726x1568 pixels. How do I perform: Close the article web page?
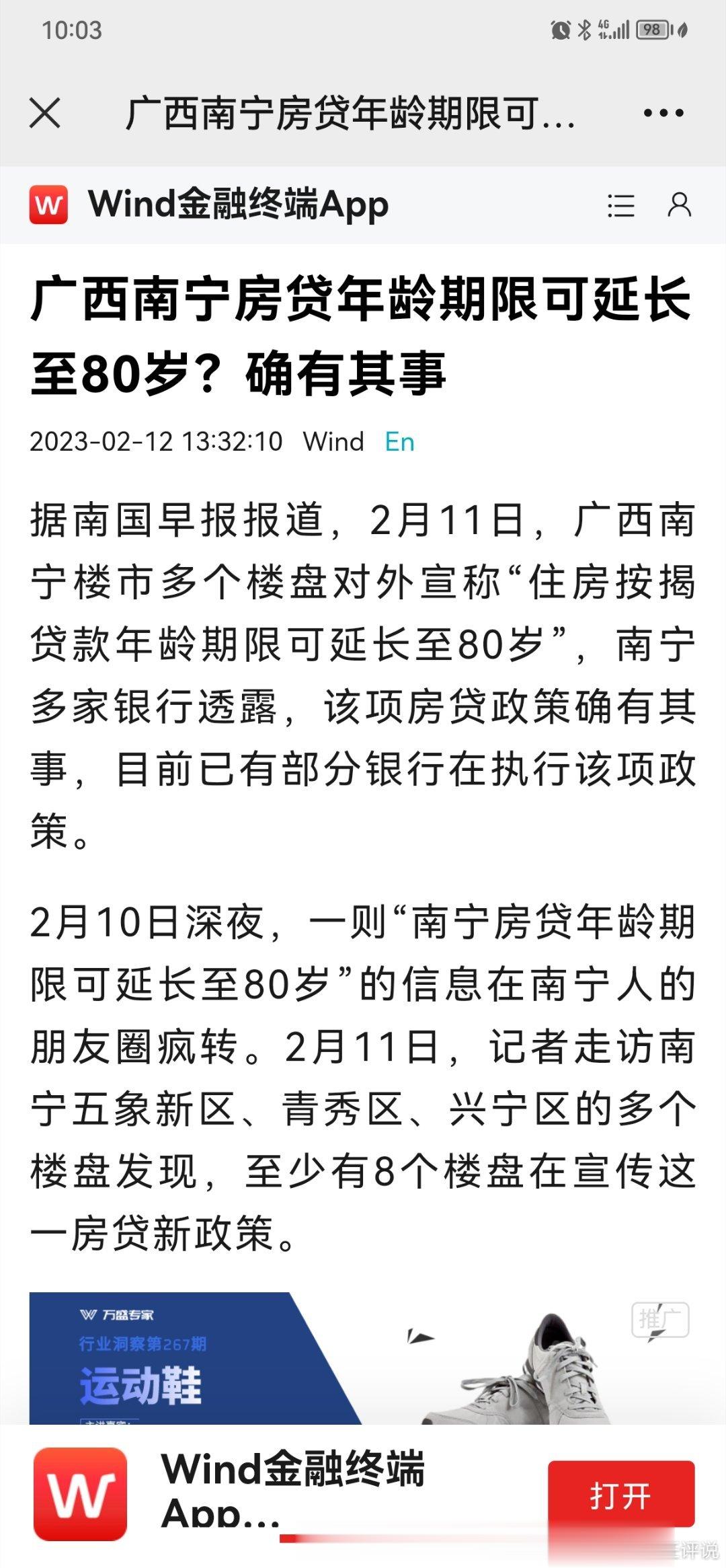45,112
